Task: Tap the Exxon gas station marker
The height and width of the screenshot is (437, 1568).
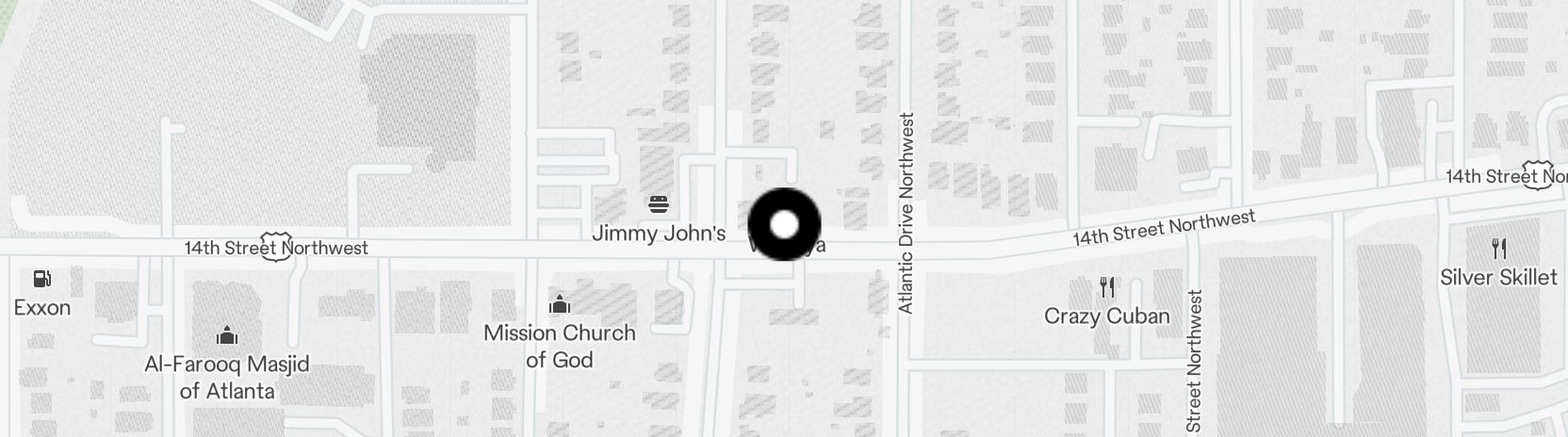Action: (x=41, y=279)
